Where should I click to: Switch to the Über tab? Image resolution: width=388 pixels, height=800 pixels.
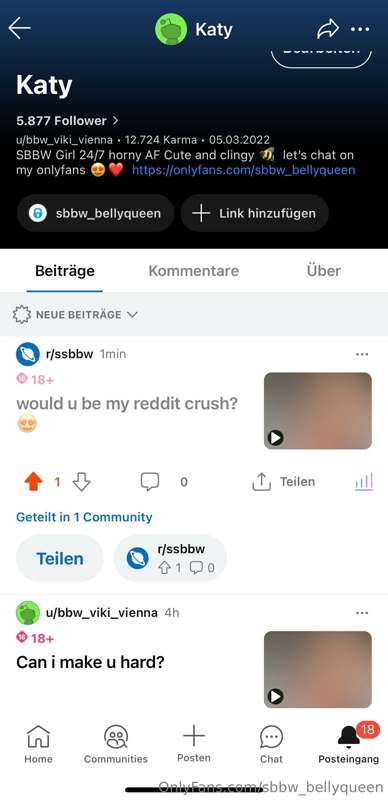tap(324, 270)
